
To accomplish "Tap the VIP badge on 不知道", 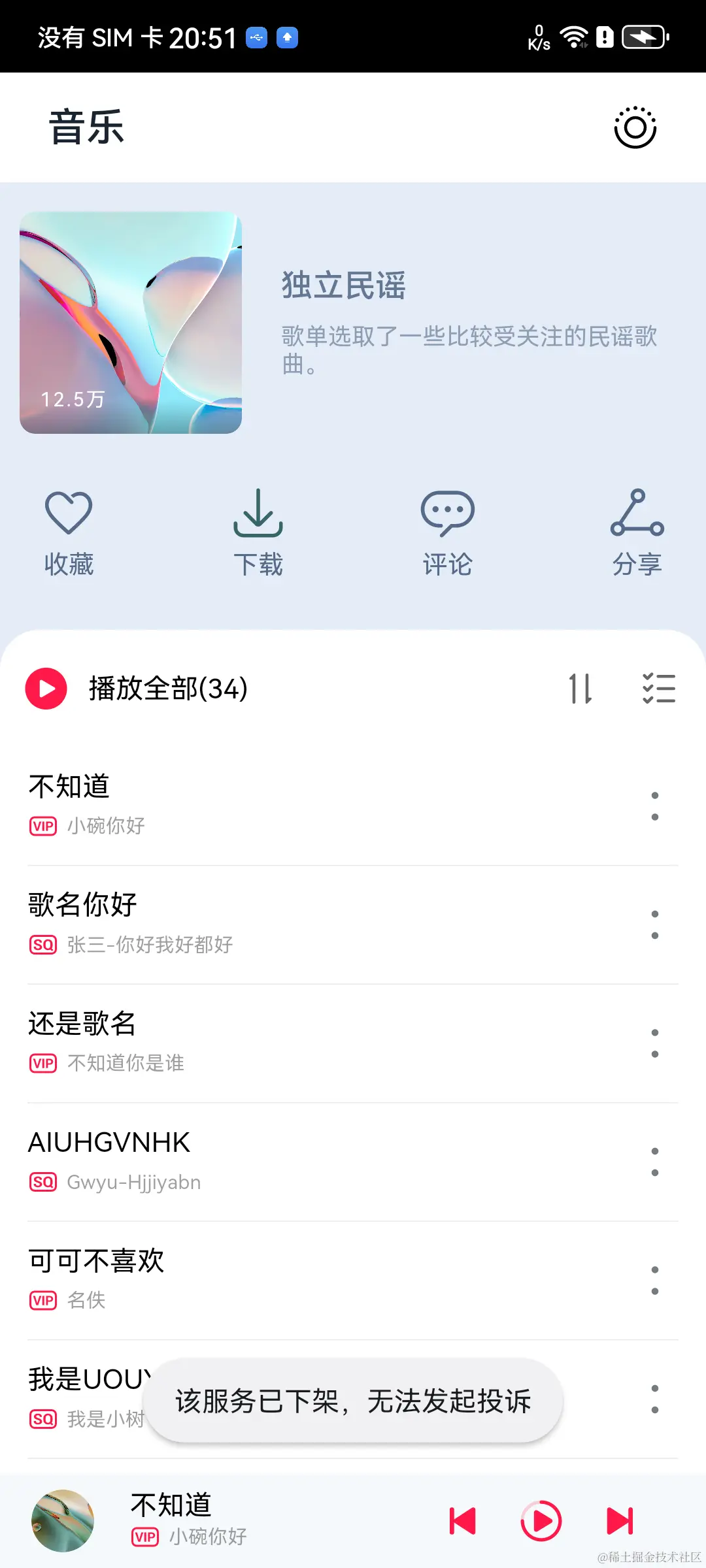I will coord(42,825).
